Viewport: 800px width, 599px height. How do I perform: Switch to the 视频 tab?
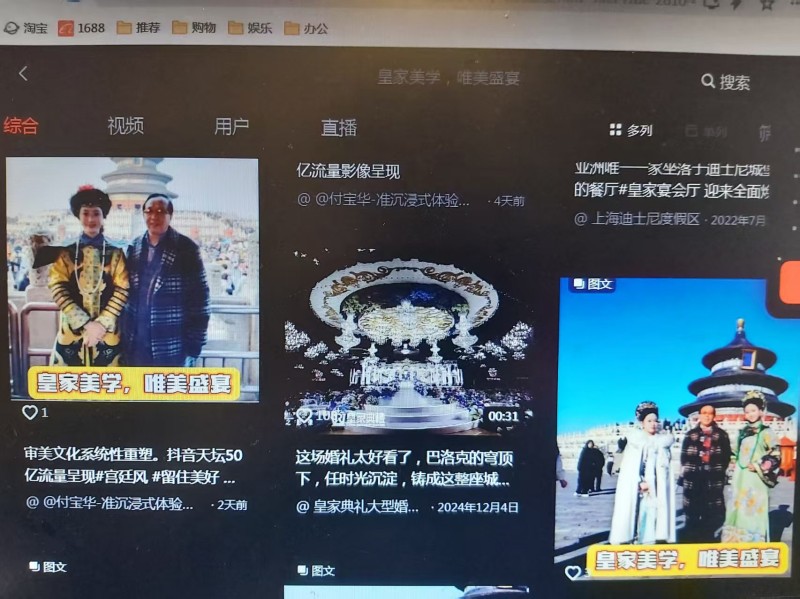click(125, 126)
